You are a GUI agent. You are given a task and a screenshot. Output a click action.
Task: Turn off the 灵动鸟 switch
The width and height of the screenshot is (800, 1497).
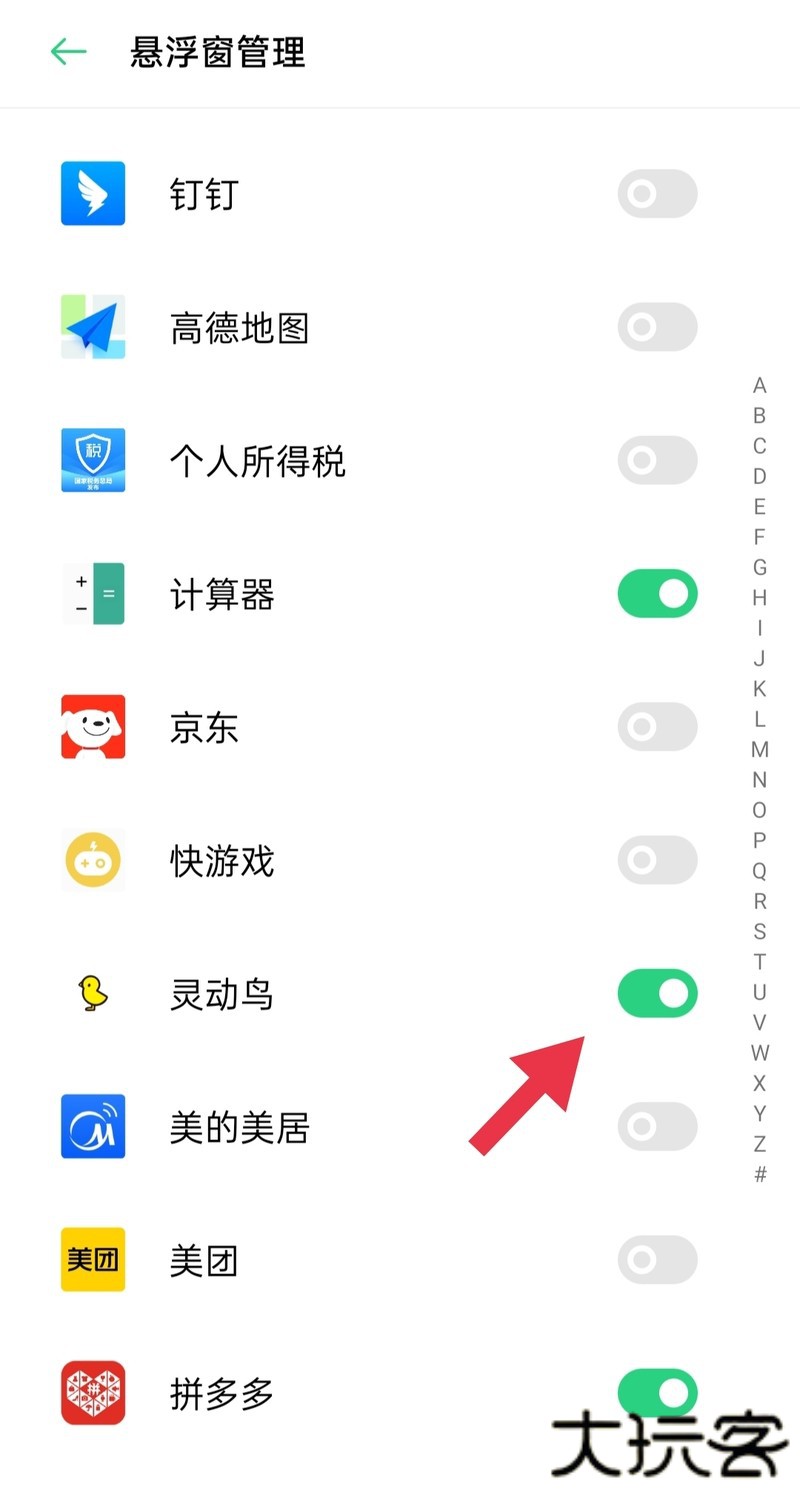[x=657, y=993]
